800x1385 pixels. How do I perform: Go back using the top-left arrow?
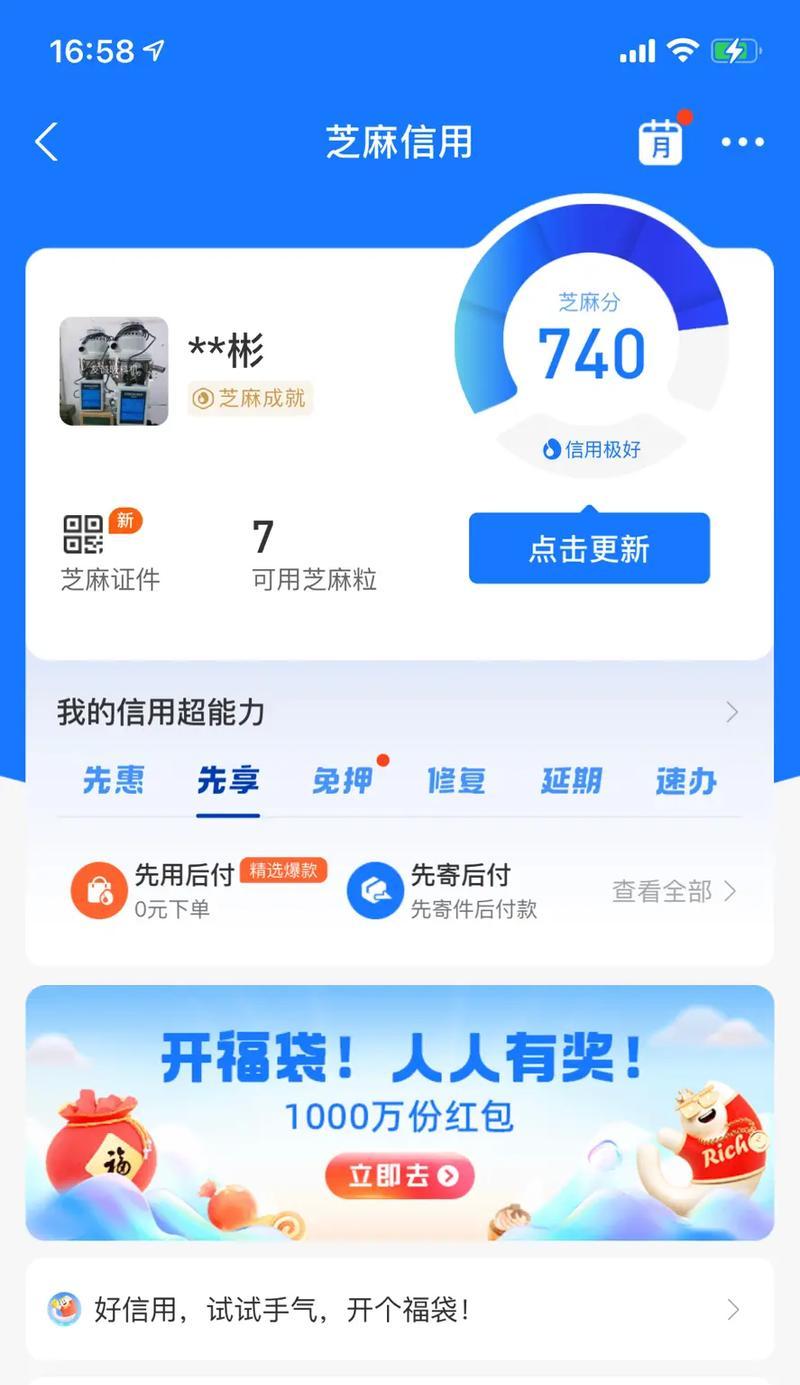point(46,142)
